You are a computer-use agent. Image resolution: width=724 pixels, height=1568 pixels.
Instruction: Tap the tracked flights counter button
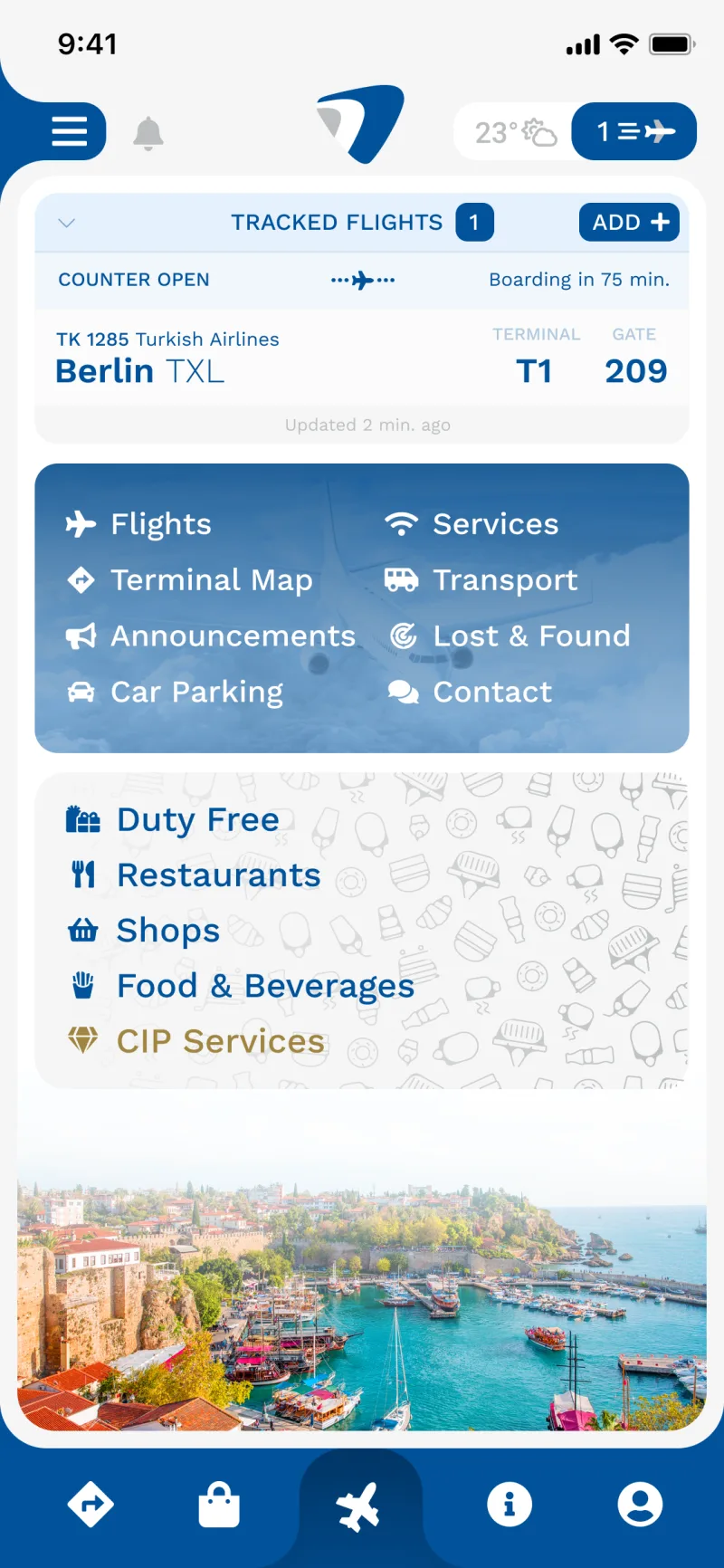pos(634,131)
